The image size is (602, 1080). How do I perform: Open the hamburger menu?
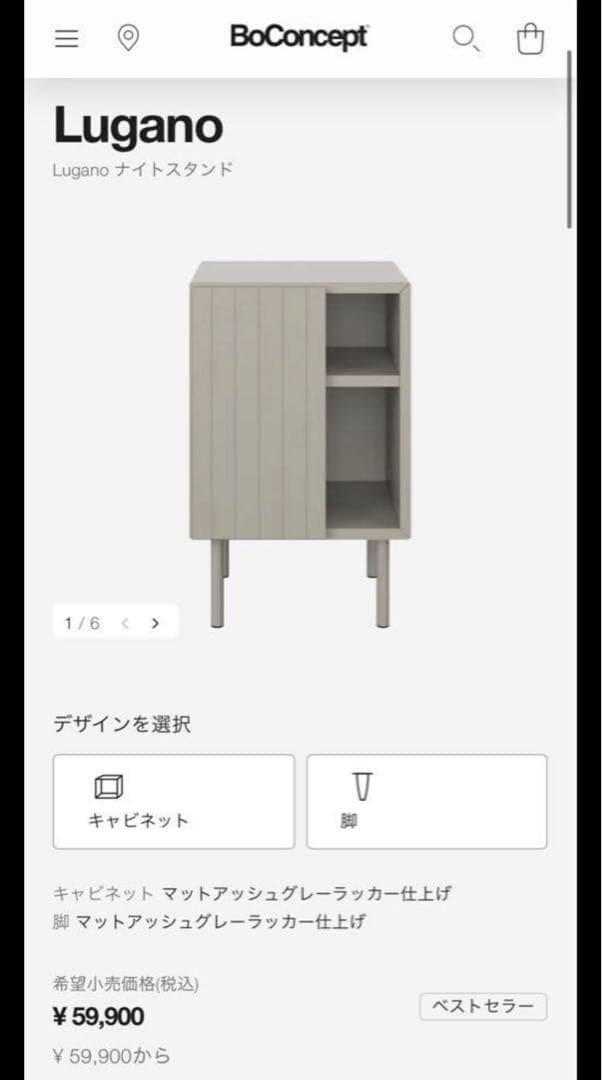pos(67,39)
